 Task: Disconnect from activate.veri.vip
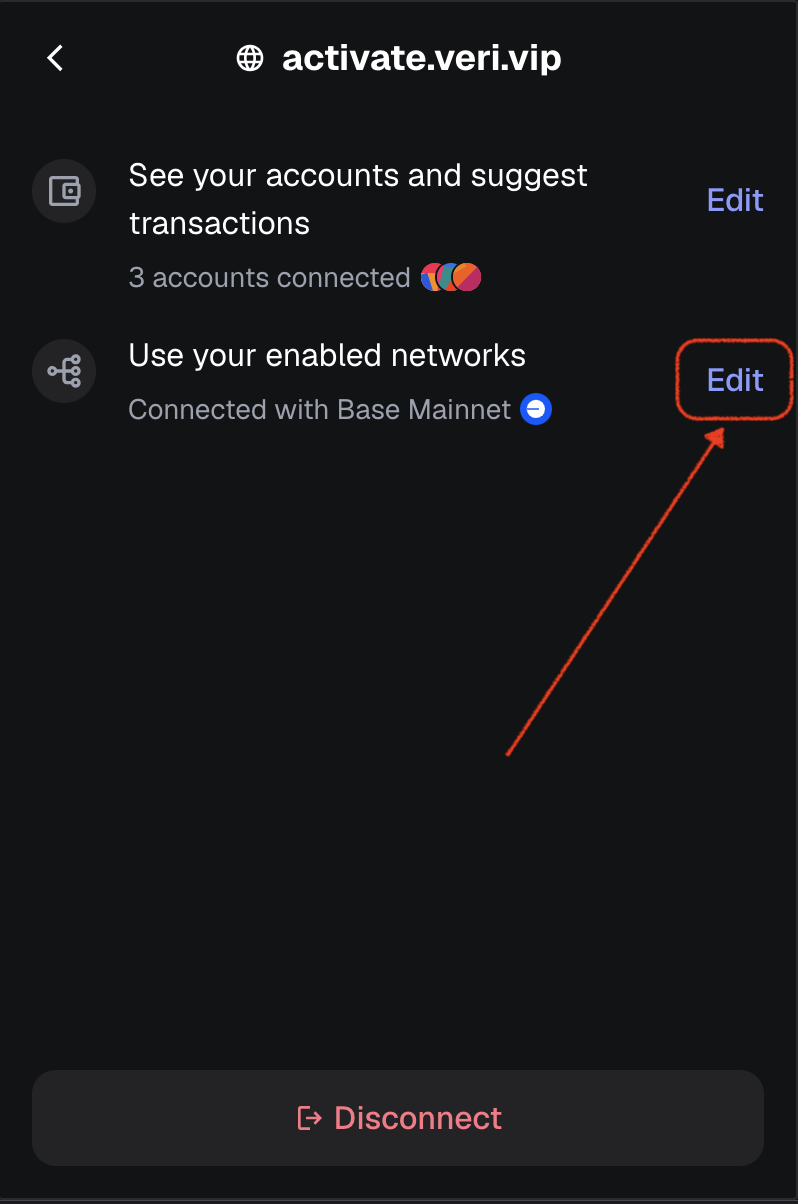coord(398,1117)
